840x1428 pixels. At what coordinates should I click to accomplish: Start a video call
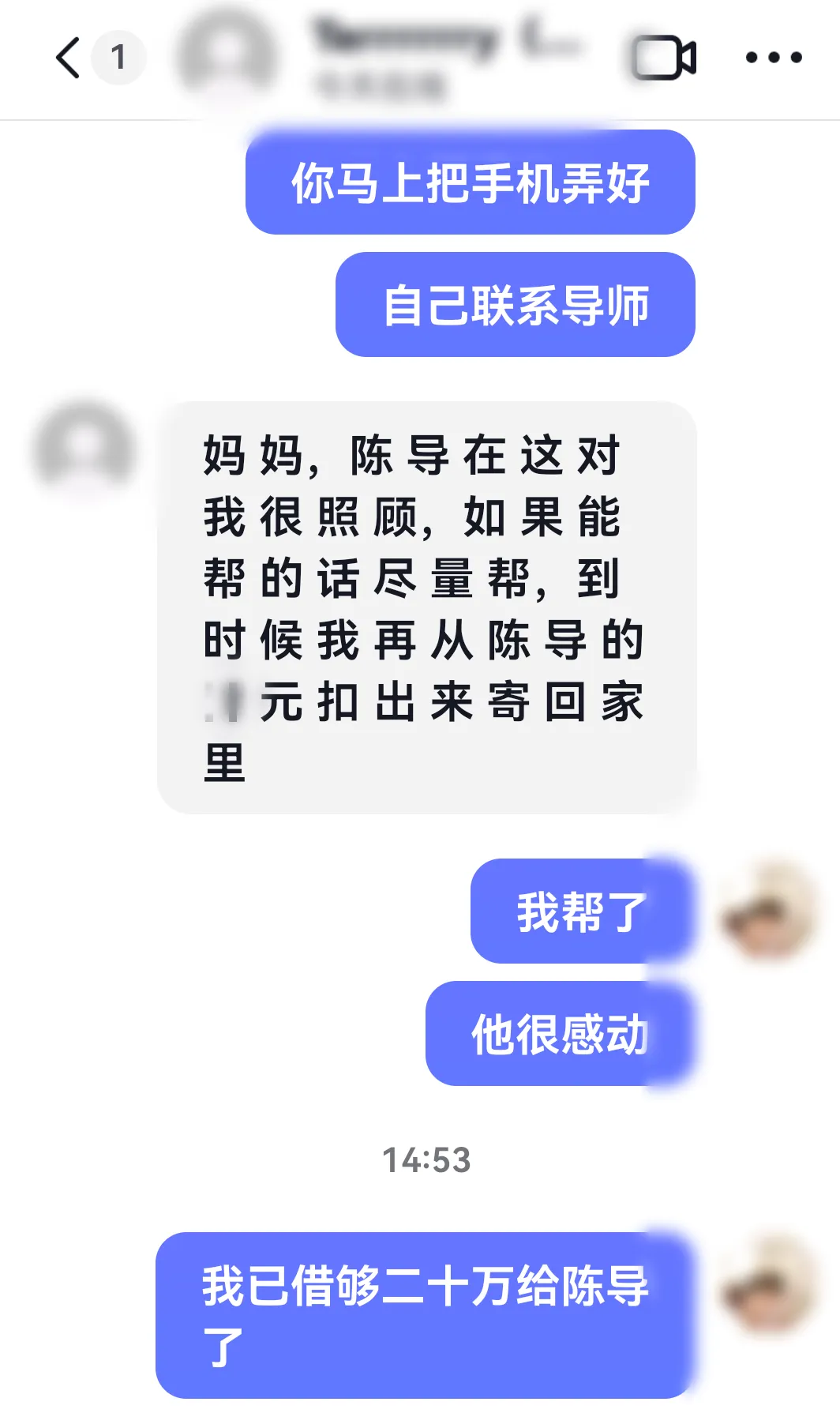coord(665,58)
